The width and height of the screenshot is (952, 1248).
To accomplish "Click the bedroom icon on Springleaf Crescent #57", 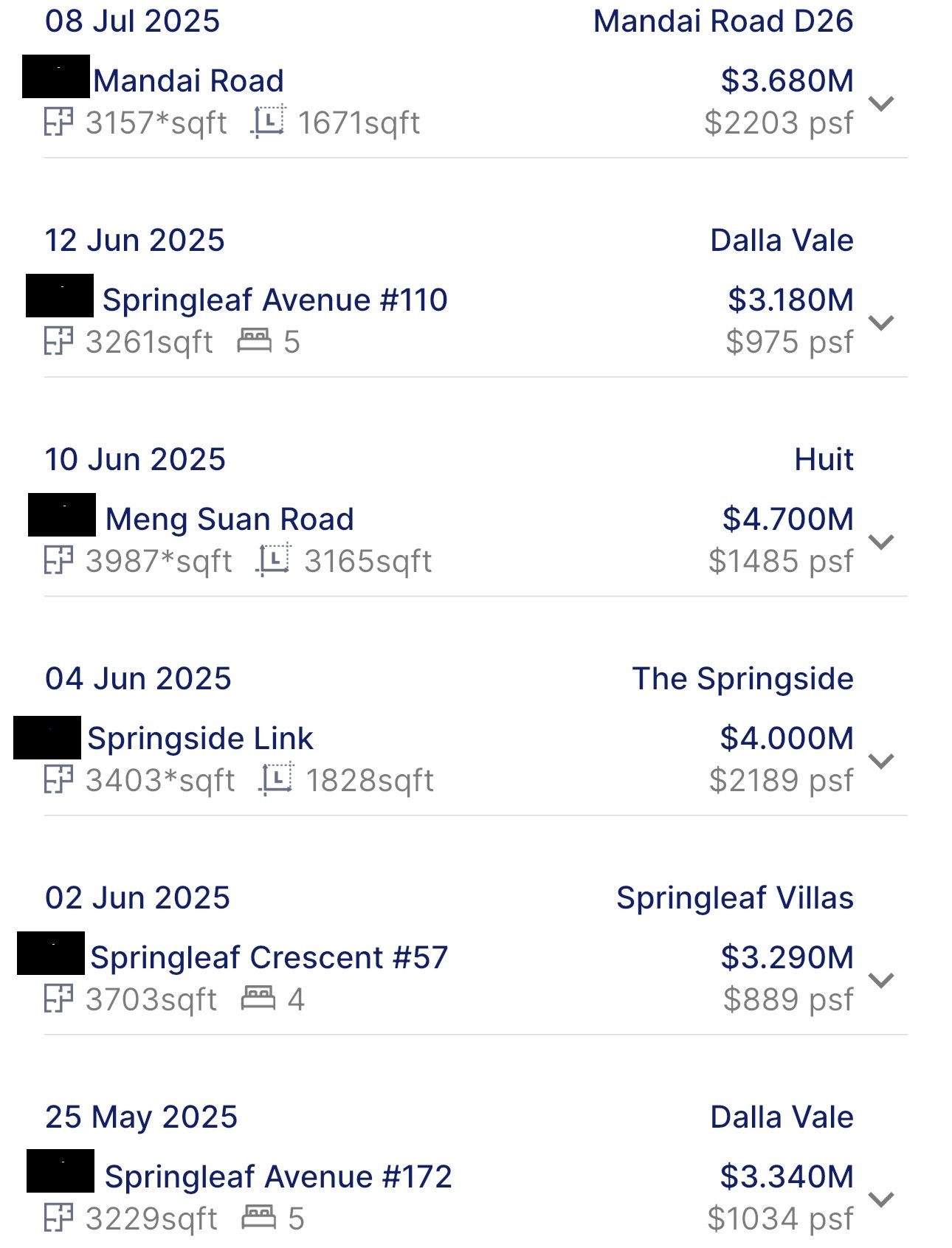I will (258, 999).
